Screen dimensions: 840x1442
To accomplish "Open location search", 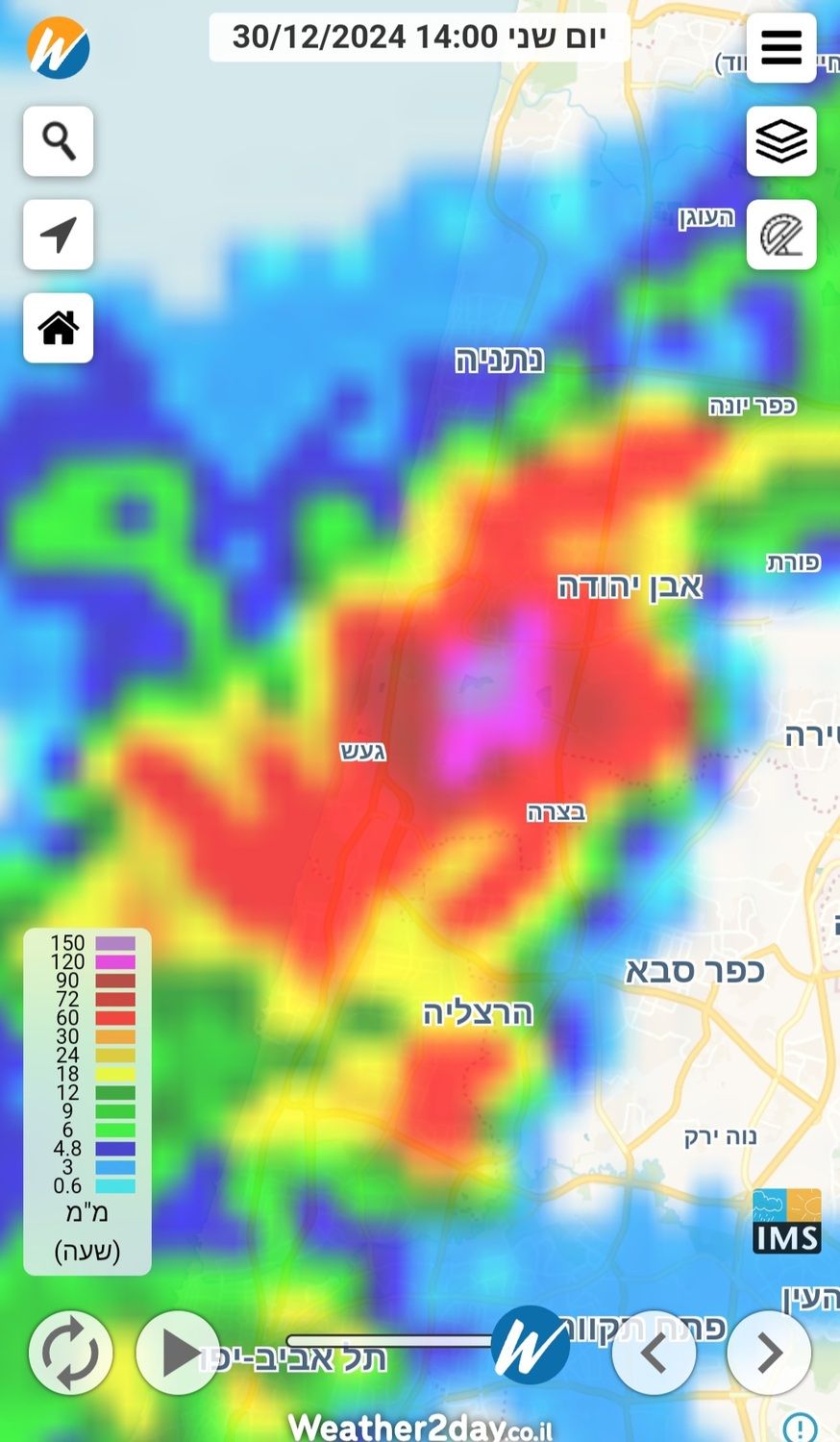I will (59, 141).
